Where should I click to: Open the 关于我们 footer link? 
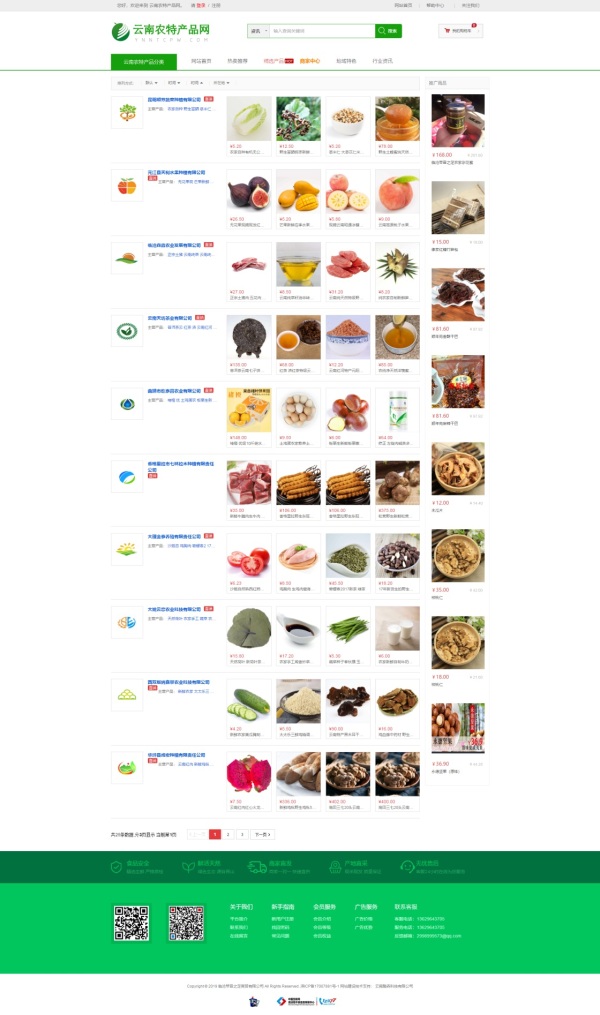[x=241, y=907]
